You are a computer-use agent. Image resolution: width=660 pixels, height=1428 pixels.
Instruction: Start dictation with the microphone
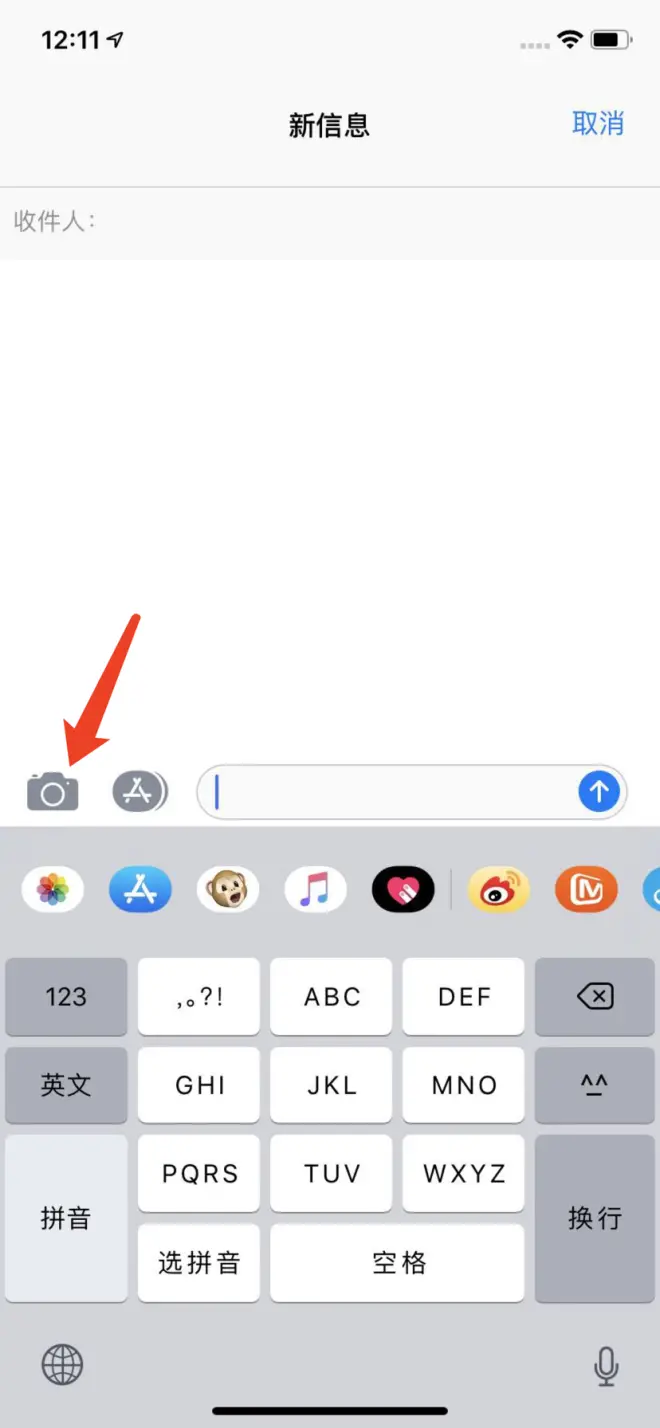click(x=605, y=1365)
